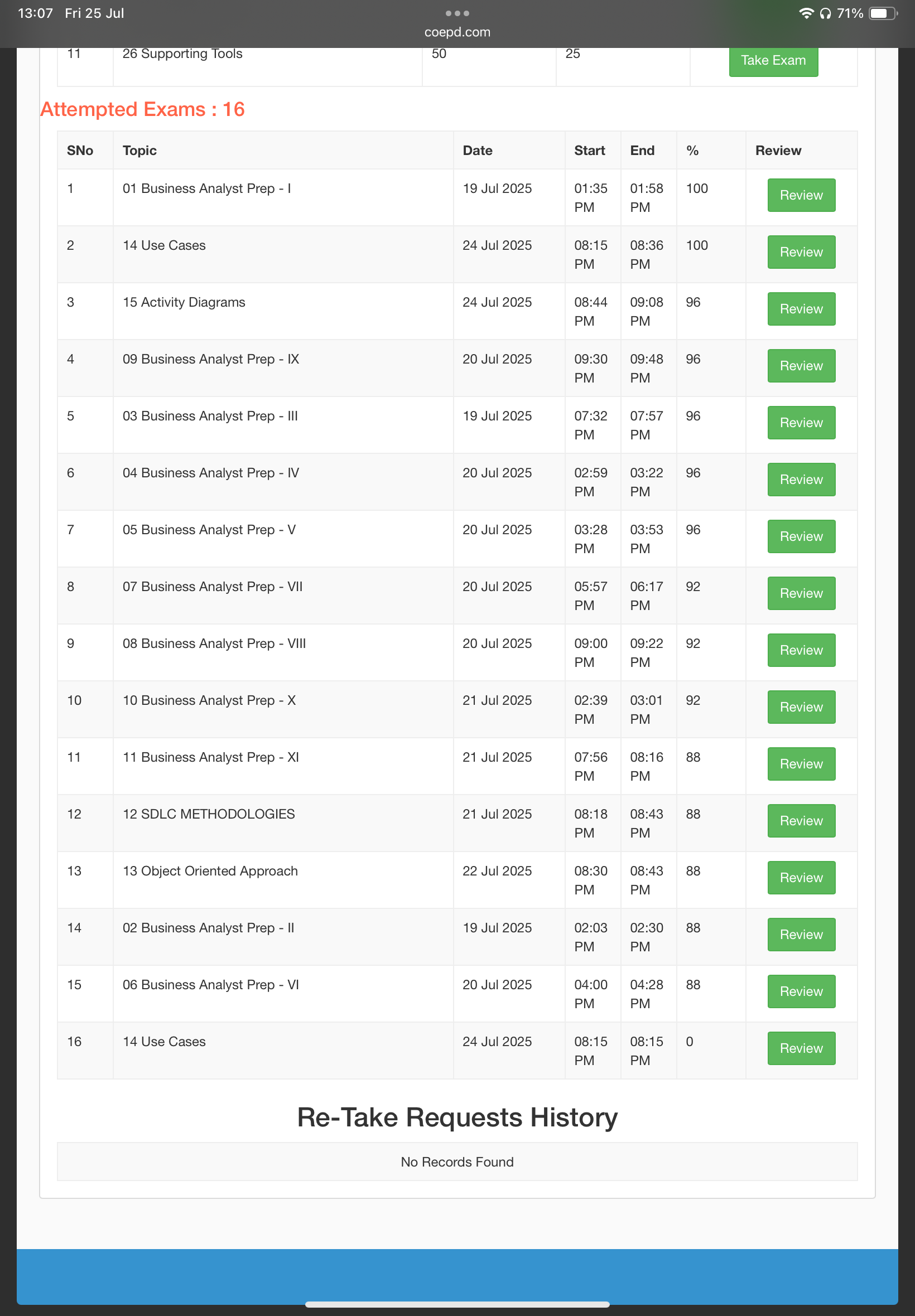
Task: Review 01 Business Analyst Prep - I exam
Action: tap(801, 195)
